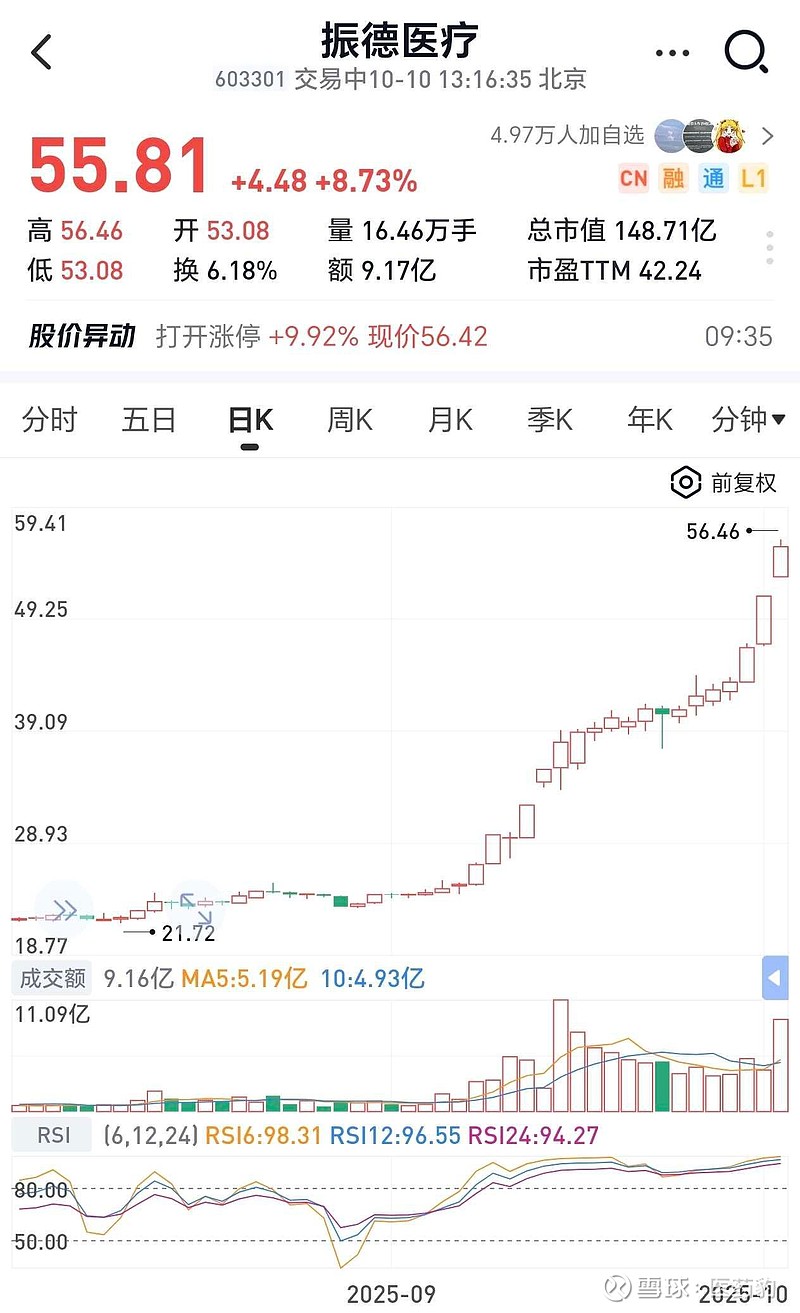The image size is (800, 1313).
Task: Switch to the 五日 chart tab
Action: tap(149, 420)
